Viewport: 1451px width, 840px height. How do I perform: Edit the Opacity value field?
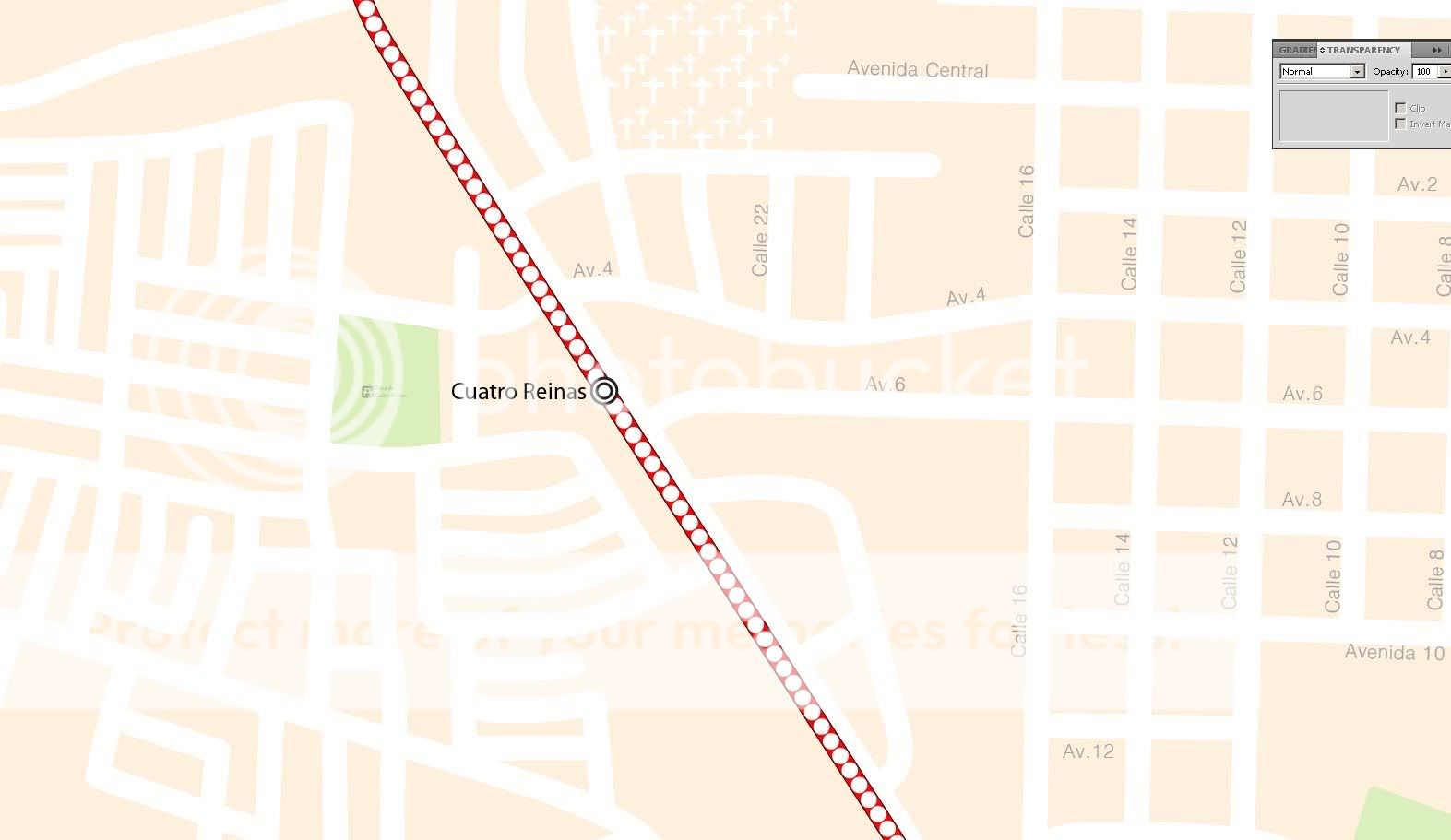(1423, 72)
